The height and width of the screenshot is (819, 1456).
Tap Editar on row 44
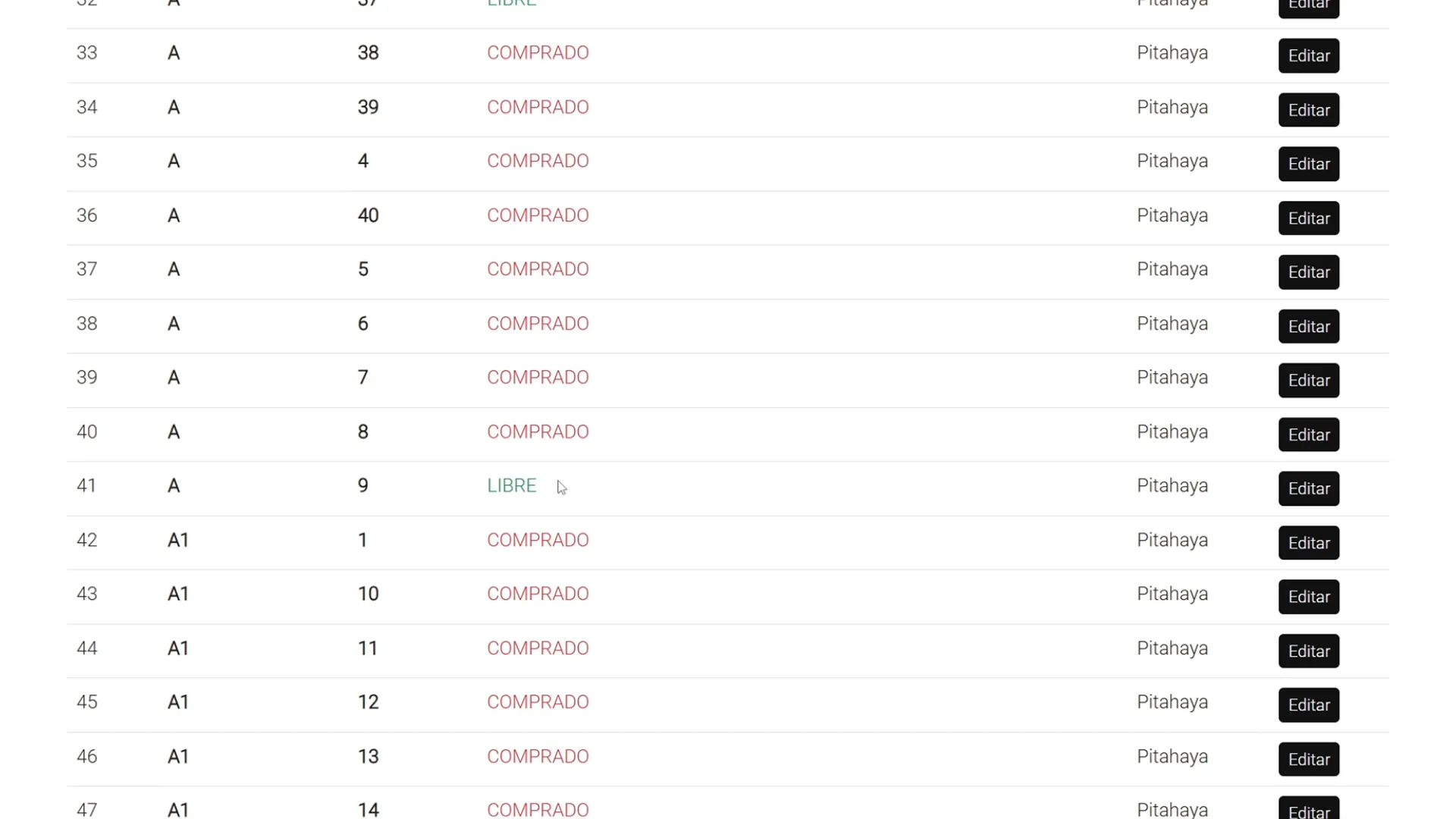(x=1308, y=651)
